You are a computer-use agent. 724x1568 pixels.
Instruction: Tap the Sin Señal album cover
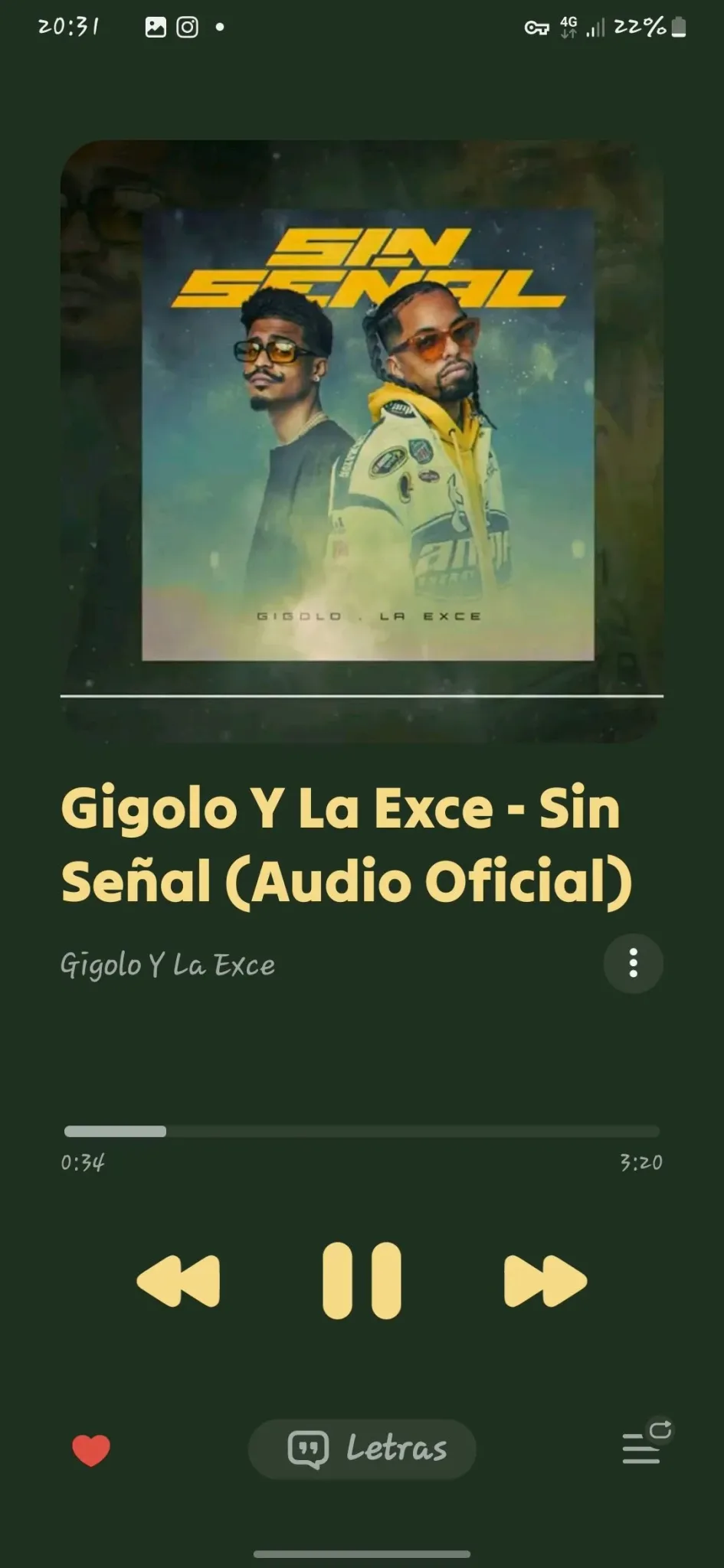point(362,441)
